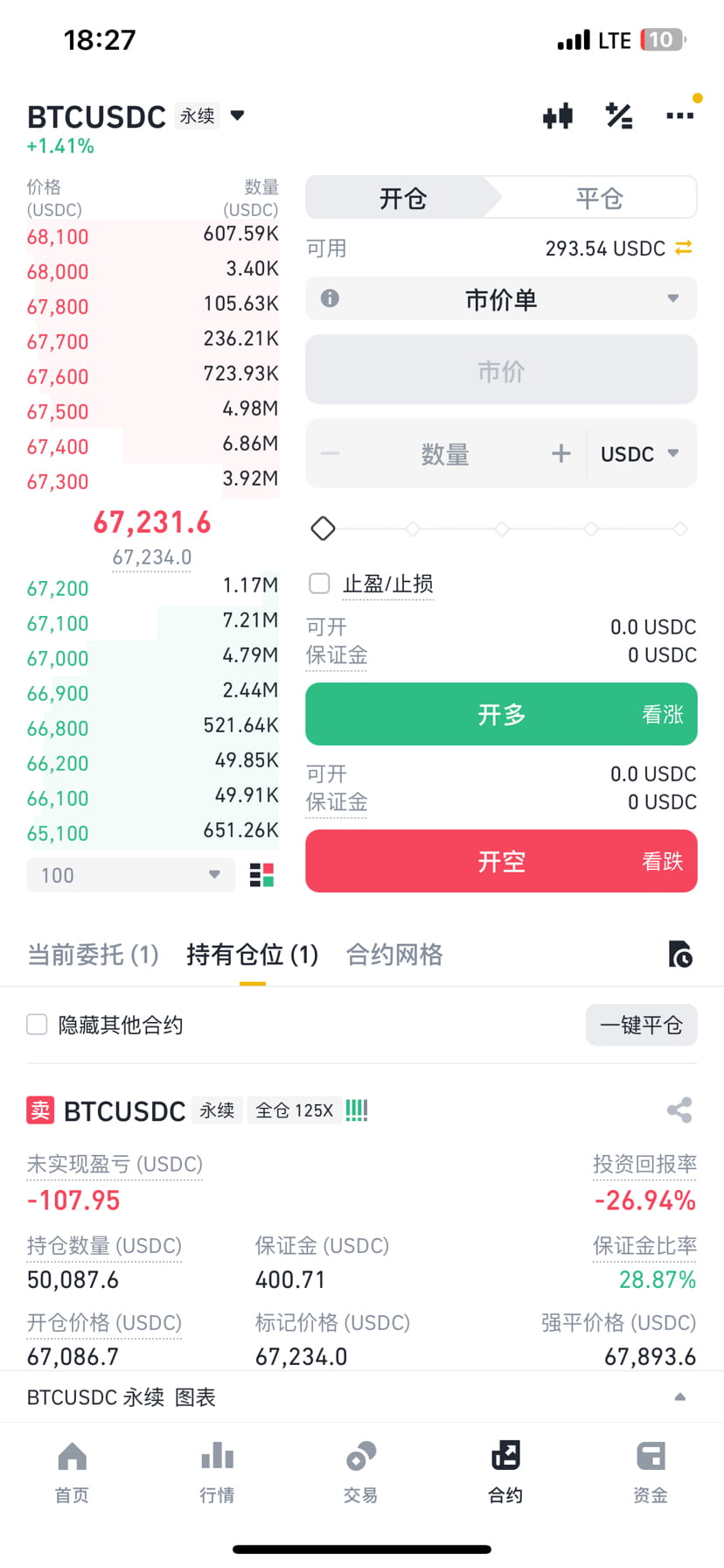Open the USDC quantity unit dropdown
724x1568 pixels.
tap(640, 453)
